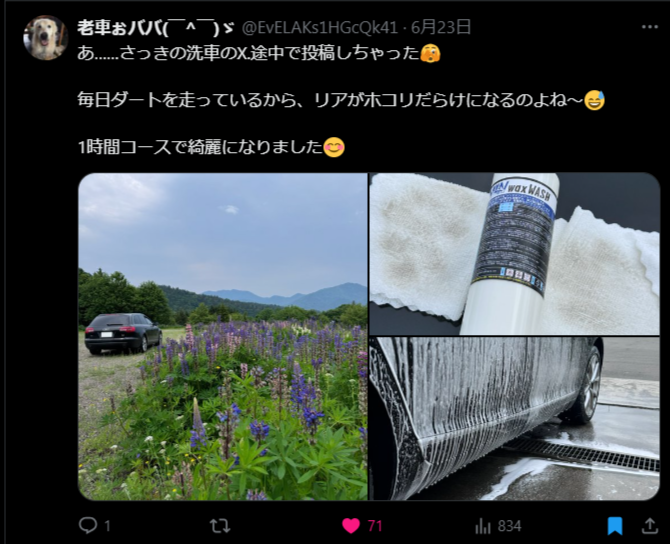Open the soapy car door photo
Screen dimensions: 670x544
point(514,418)
